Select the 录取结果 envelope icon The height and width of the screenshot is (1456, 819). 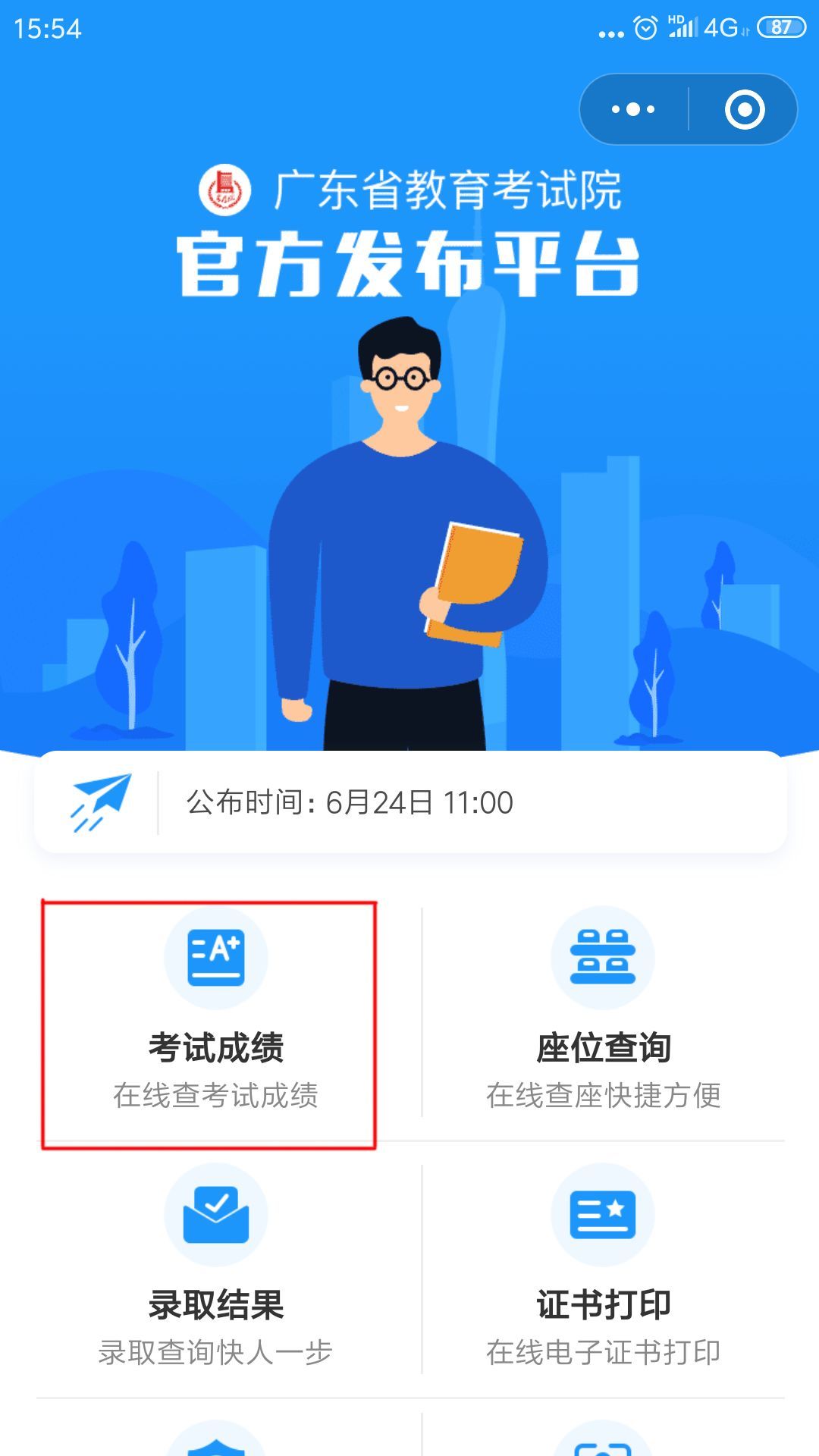216,1214
